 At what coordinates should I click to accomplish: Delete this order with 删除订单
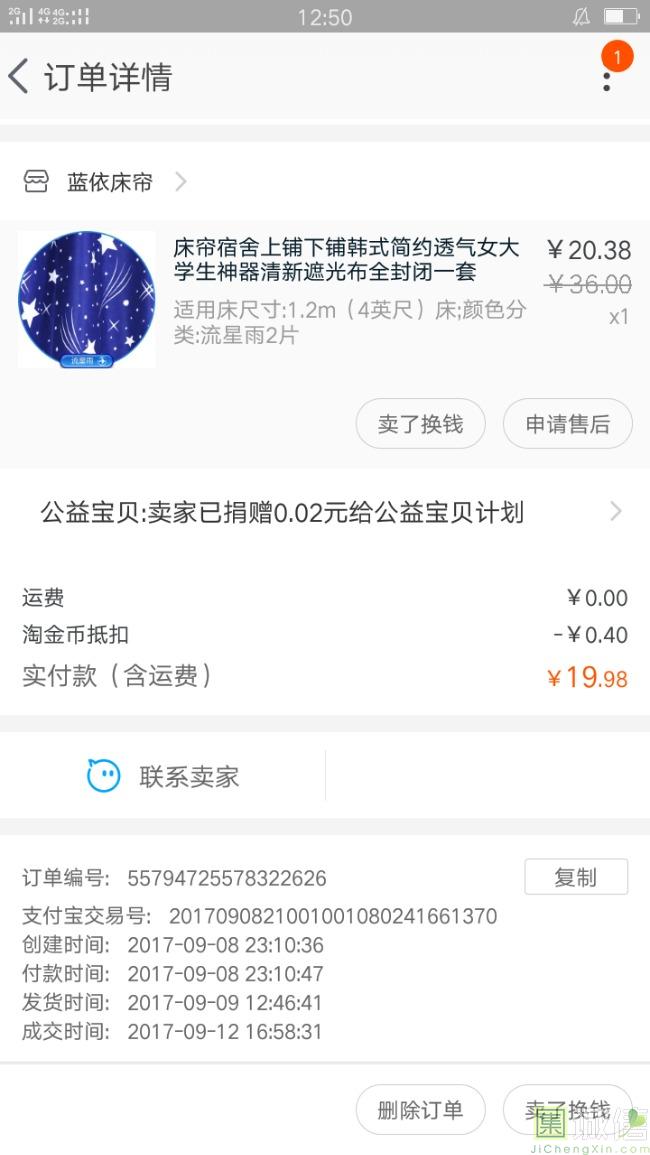point(420,1110)
